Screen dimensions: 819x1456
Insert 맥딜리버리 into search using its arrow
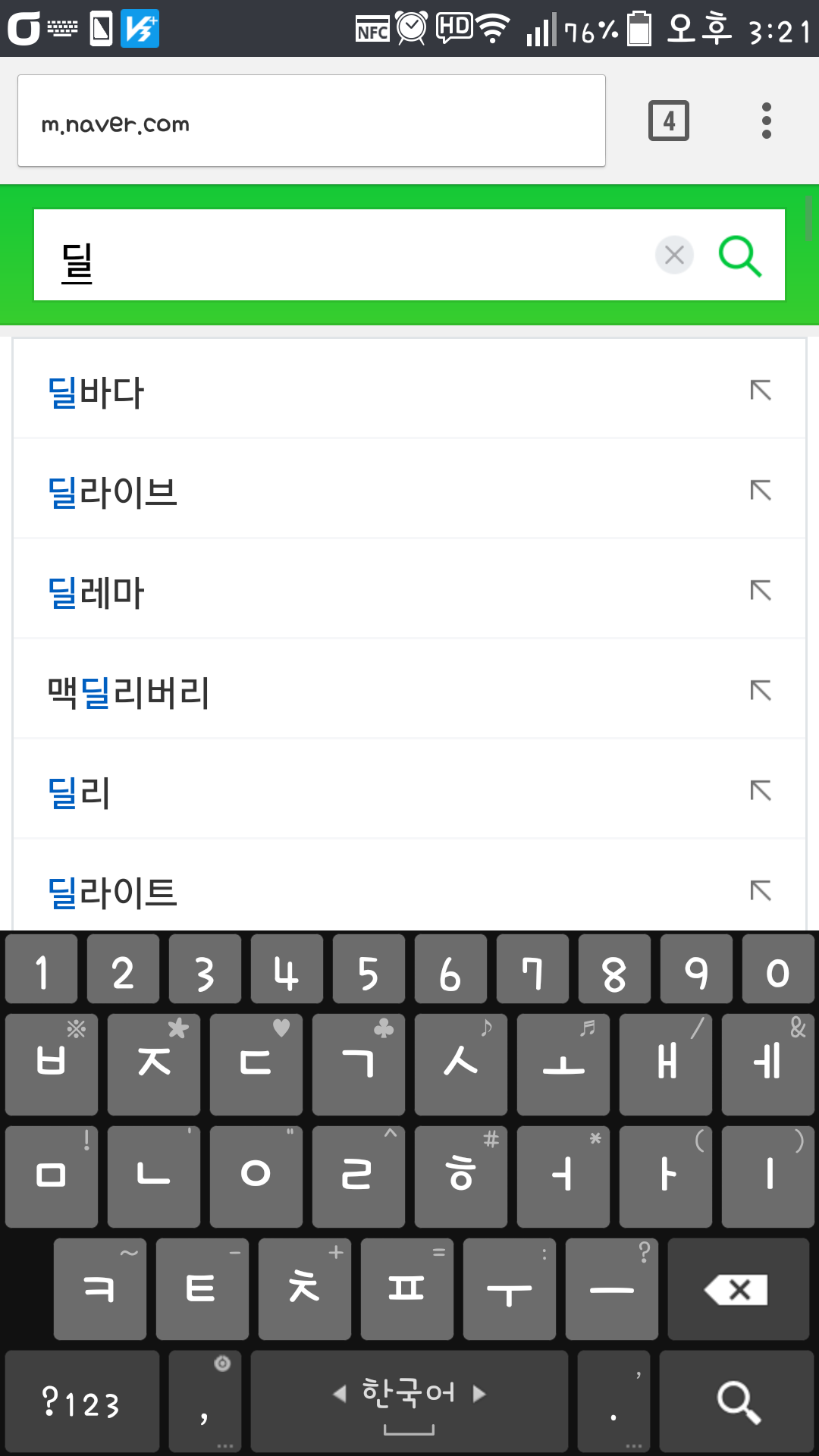pyautogui.click(x=760, y=691)
